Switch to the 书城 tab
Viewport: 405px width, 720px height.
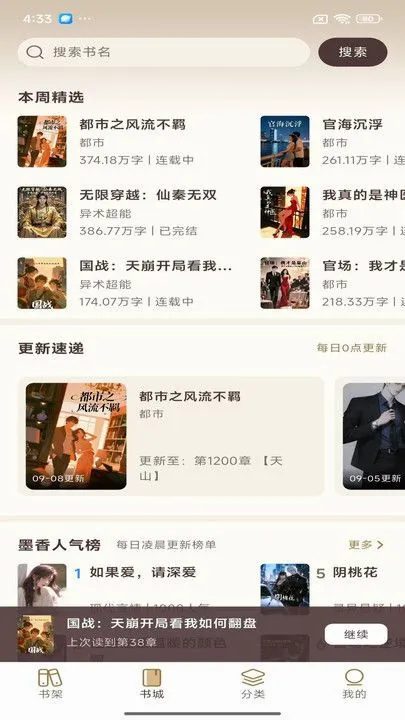click(x=152, y=684)
